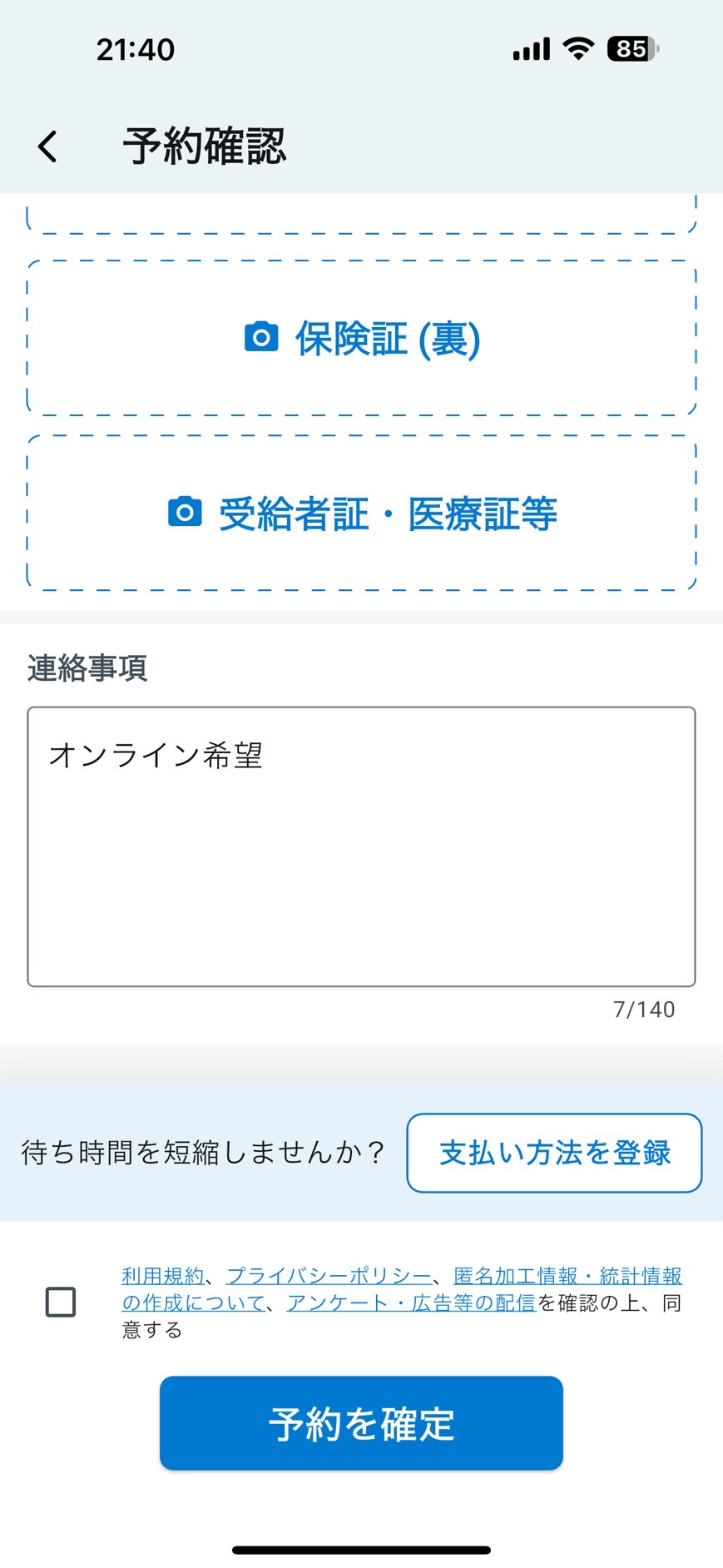Go back from 予約確認 screen

pyautogui.click(x=48, y=146)
